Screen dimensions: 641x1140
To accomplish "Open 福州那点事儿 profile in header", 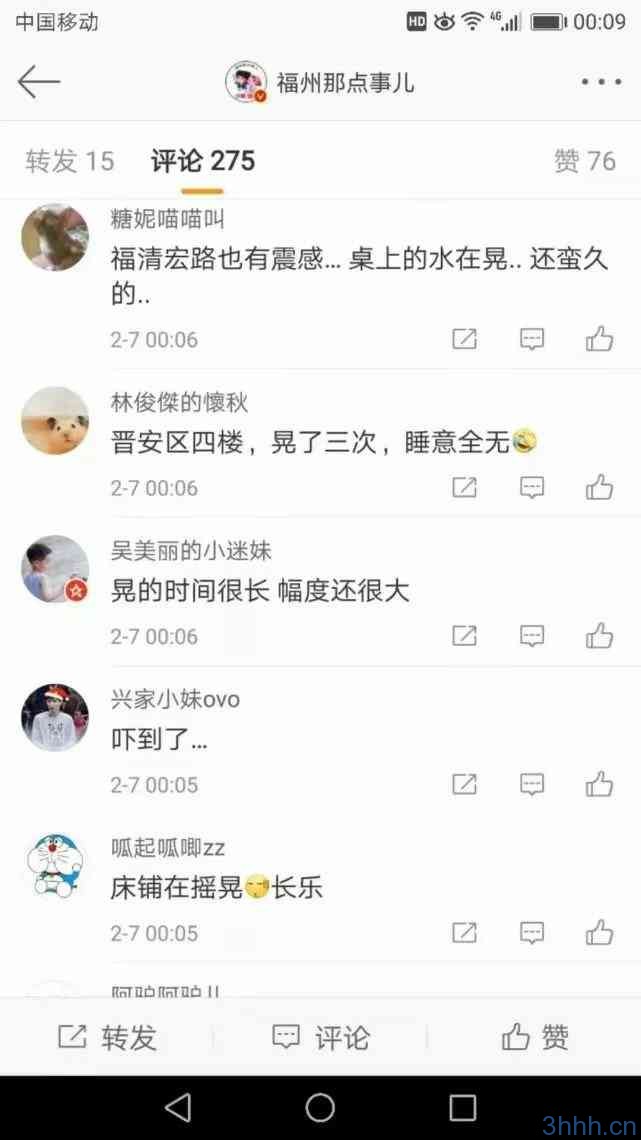I will click(320, 82).
